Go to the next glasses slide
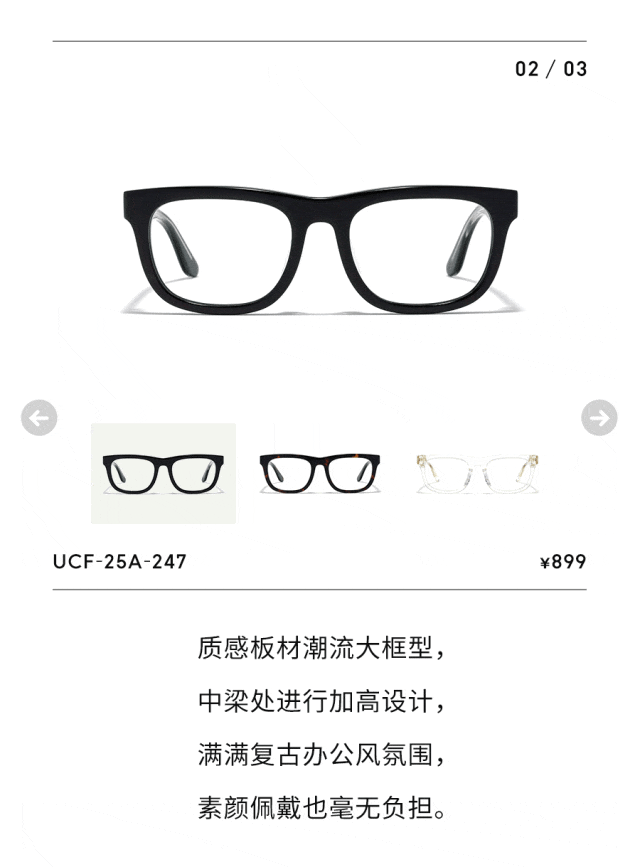The width and height of the screenshot is (640, 867). pos(600,418)
